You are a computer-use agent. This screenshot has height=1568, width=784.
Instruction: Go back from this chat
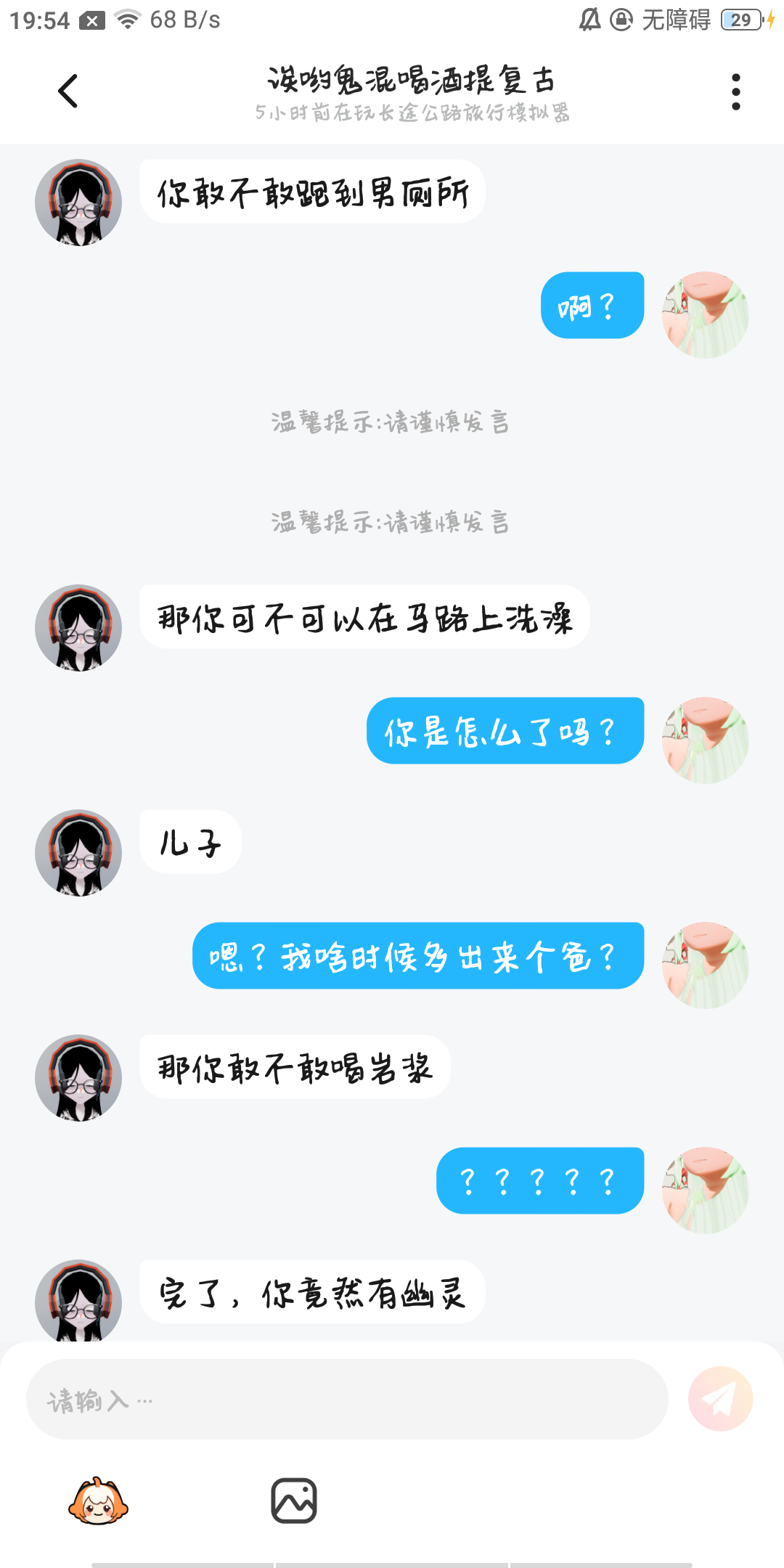(68, 91)
